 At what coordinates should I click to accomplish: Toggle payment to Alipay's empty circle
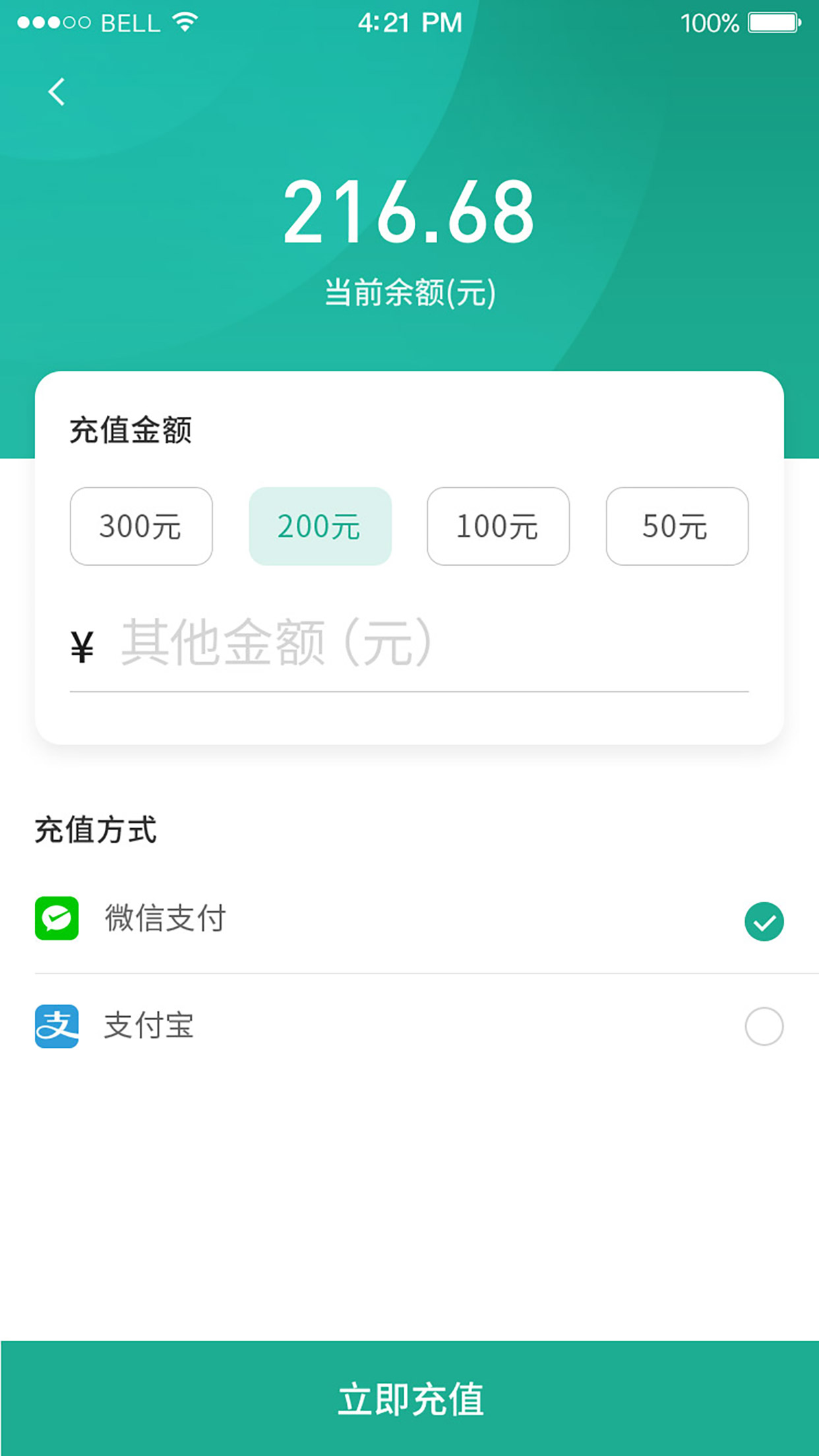point(764,1025)
